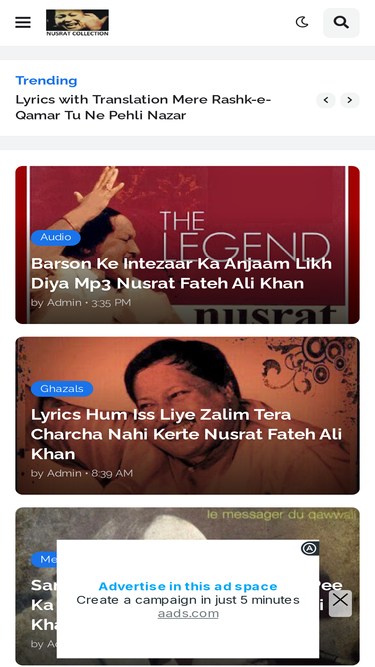Viewport: 375px width, 667px height.
Task: Open Barson Ke Intezaar Ka Anjaam post
Action: tap(181, 274)
